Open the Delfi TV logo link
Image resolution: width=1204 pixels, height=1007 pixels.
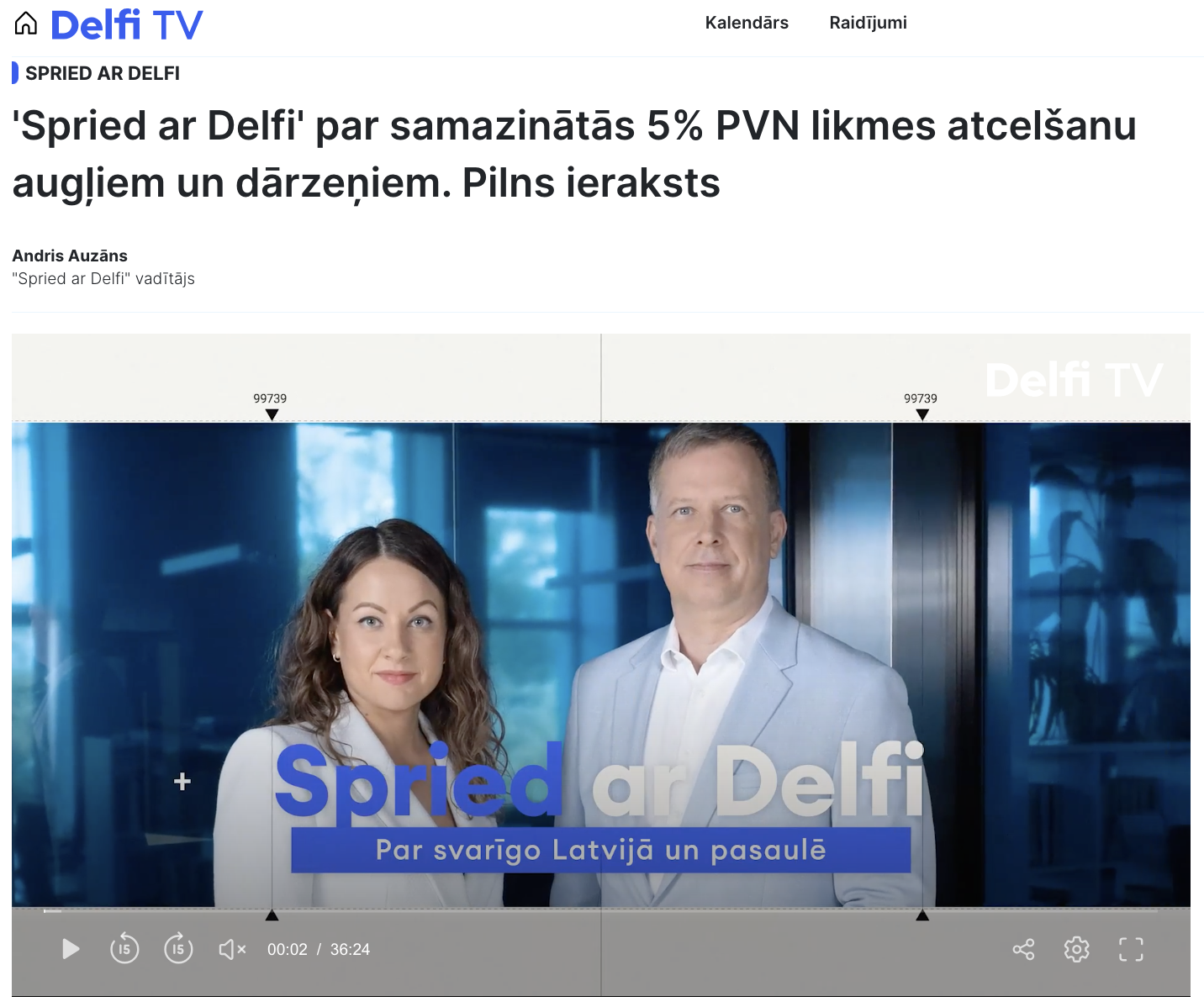point(127,24)
